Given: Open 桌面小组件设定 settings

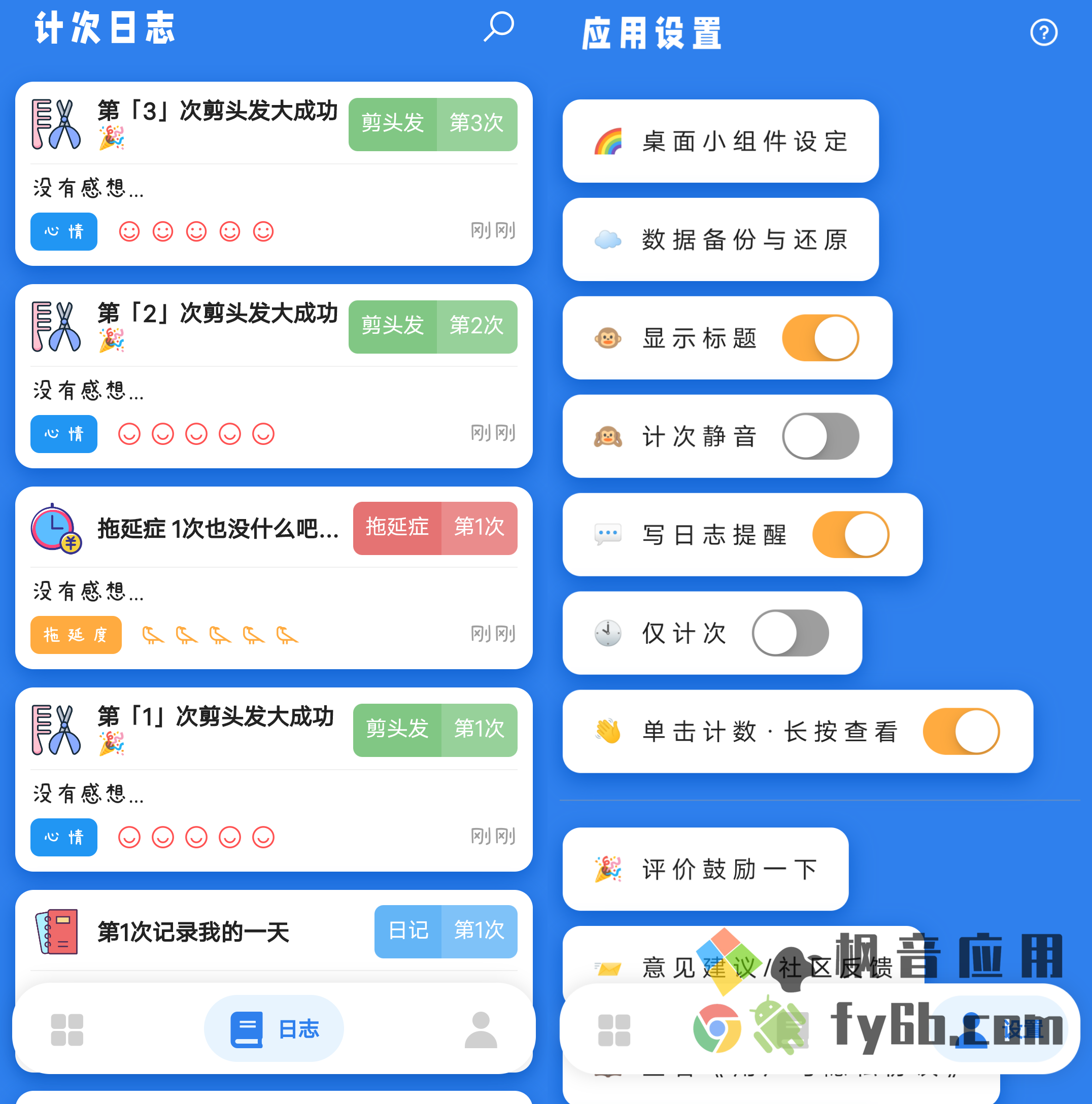Looking at the screenshot, I should (x=720, y=141).
